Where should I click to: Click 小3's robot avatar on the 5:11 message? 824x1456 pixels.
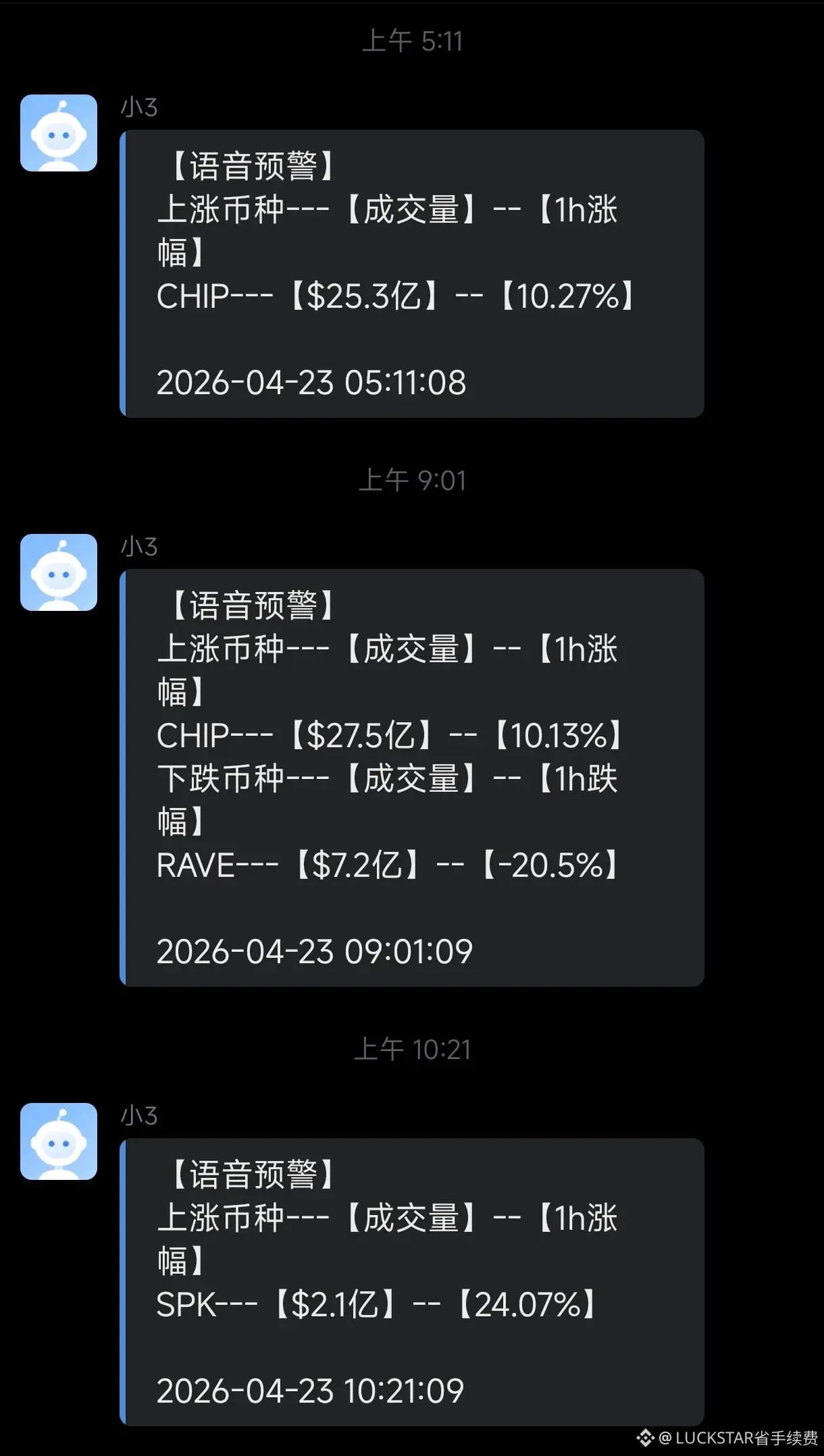pos(59,133)
